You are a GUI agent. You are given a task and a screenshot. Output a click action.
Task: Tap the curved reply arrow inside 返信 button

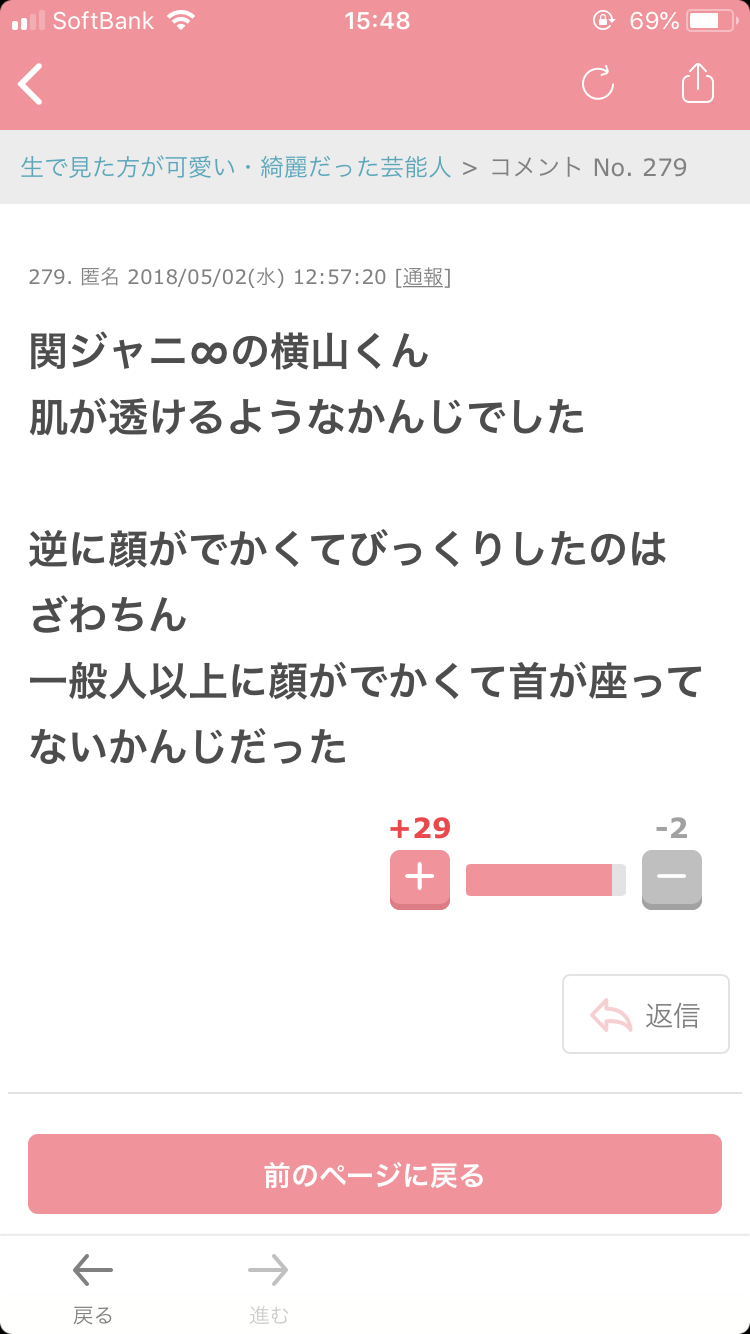click(610, 1013)
